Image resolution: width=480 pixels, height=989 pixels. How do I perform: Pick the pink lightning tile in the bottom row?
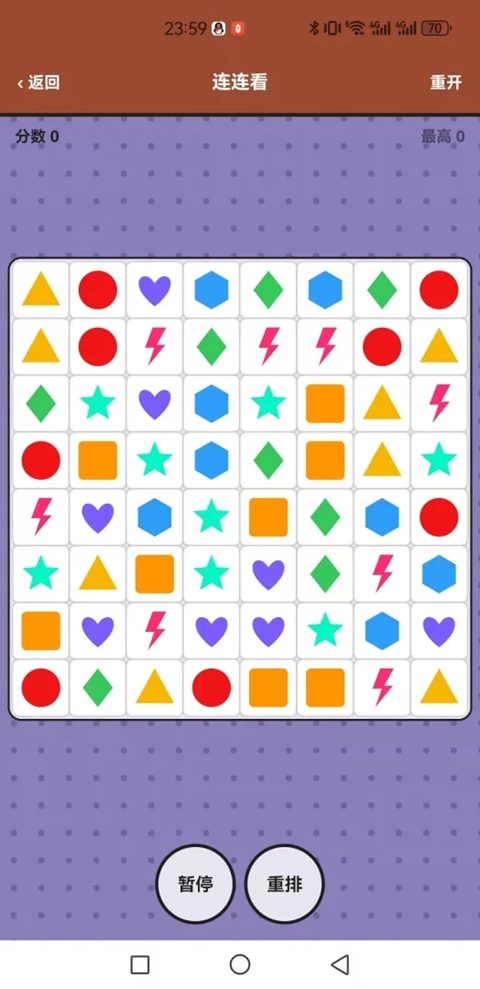tap(382, 688)
